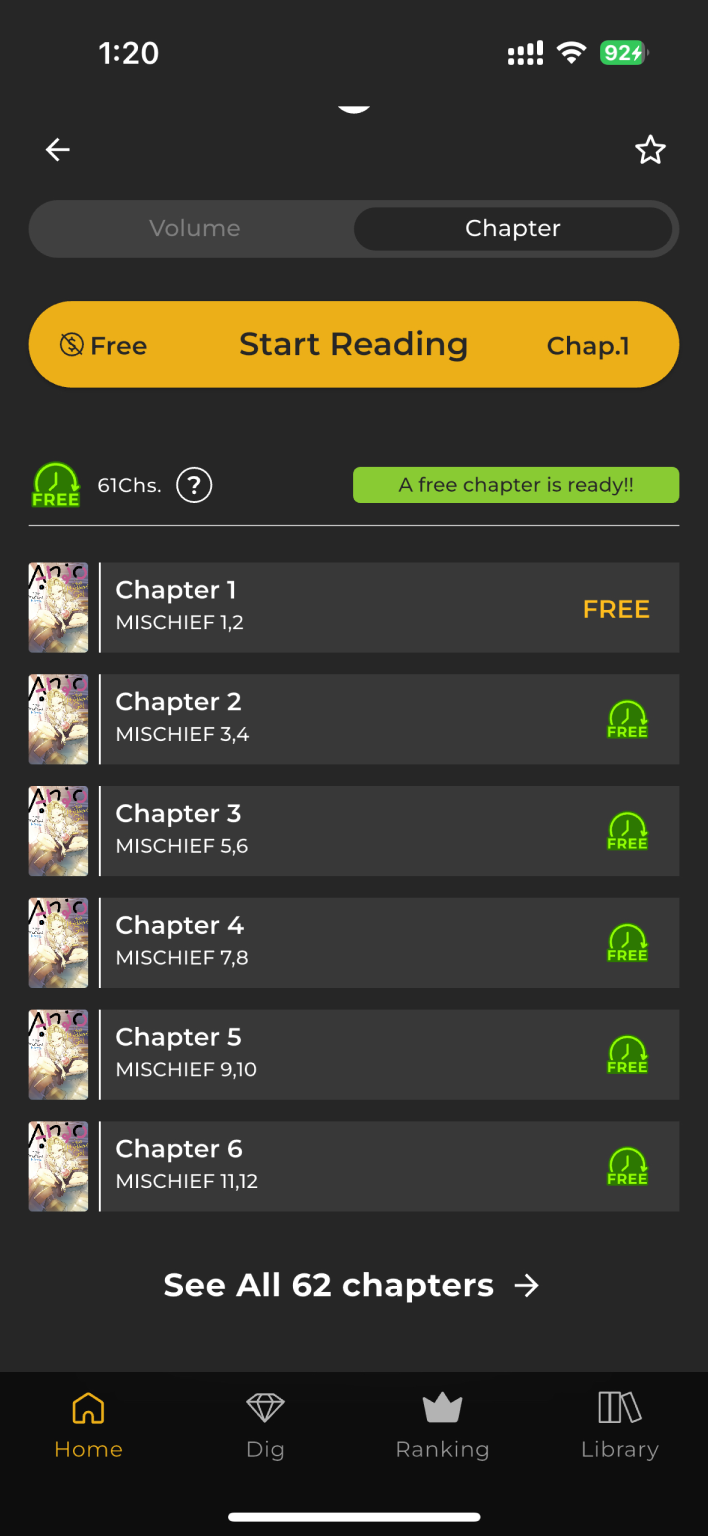Screen dimensions: 708x1536
Task: Switch to the Volume tab
Action: click(x=194, y=228)
